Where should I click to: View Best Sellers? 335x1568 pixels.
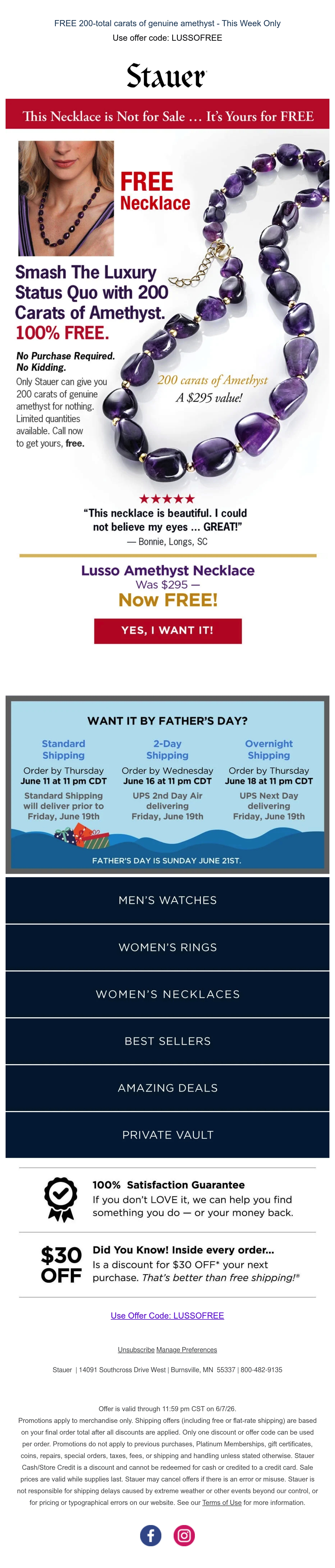[x=167, y=1041]
